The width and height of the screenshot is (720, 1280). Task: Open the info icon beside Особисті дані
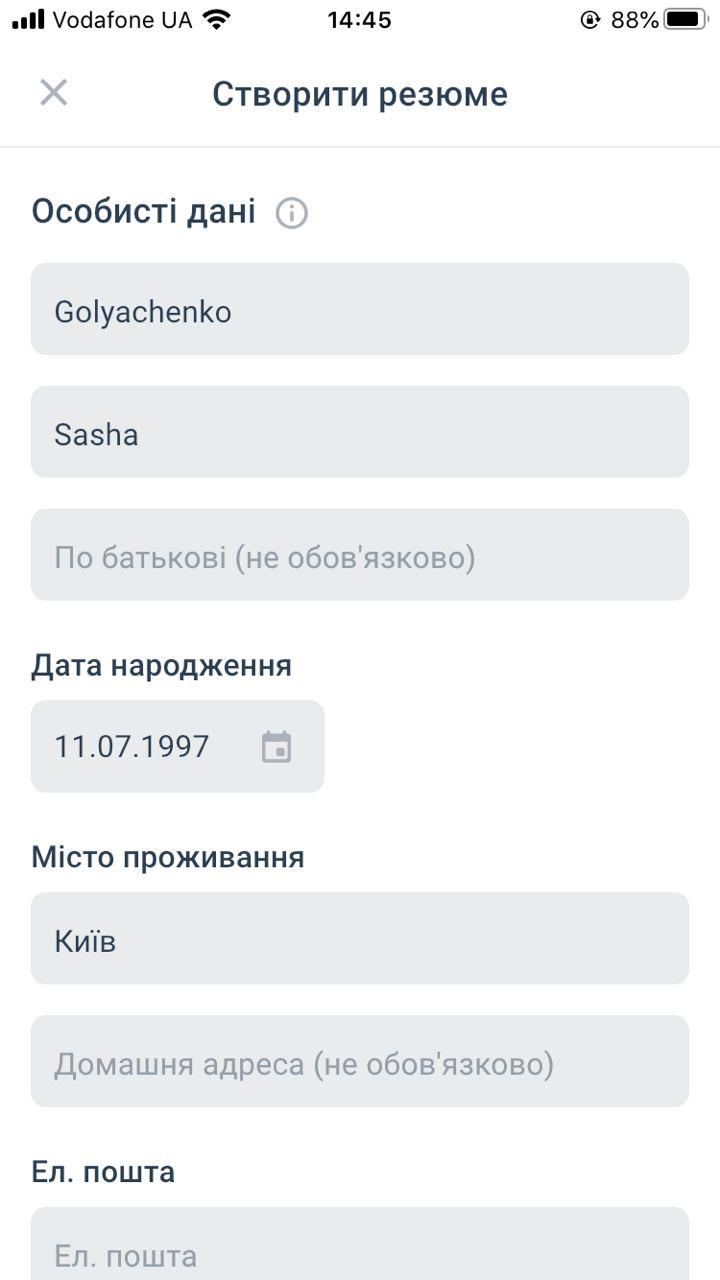click(291, 212)
